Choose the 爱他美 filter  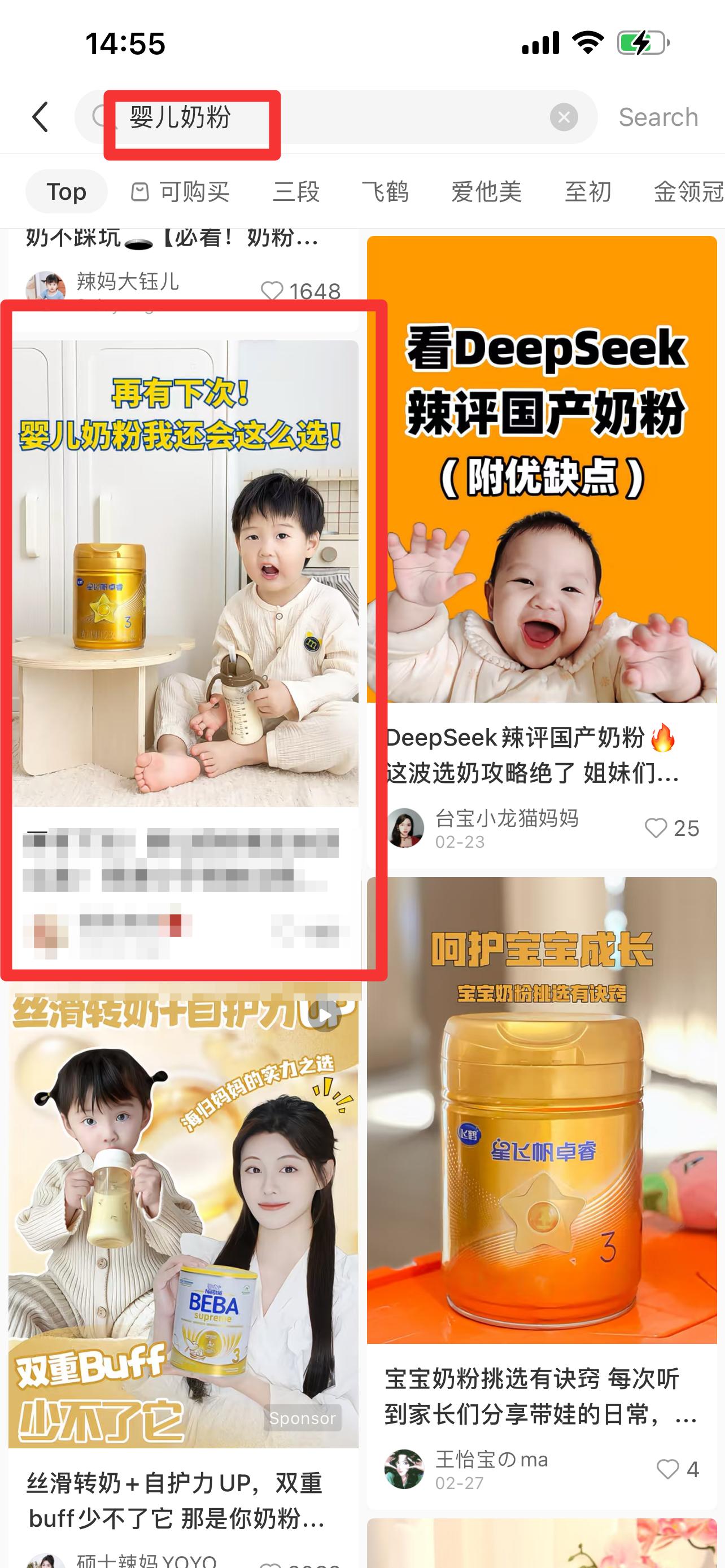[x=486, y=192]
